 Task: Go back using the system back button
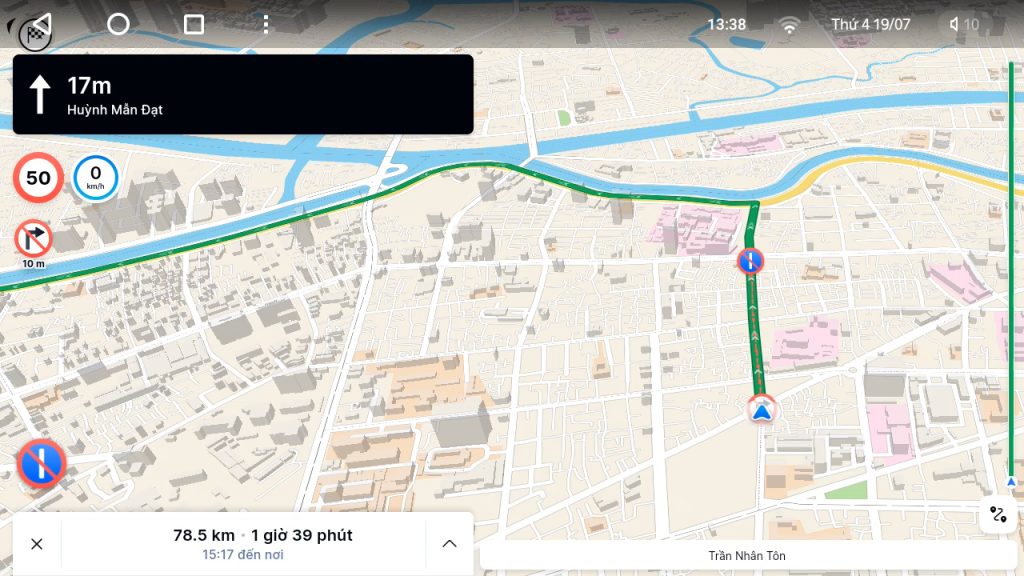click(42, 24)
